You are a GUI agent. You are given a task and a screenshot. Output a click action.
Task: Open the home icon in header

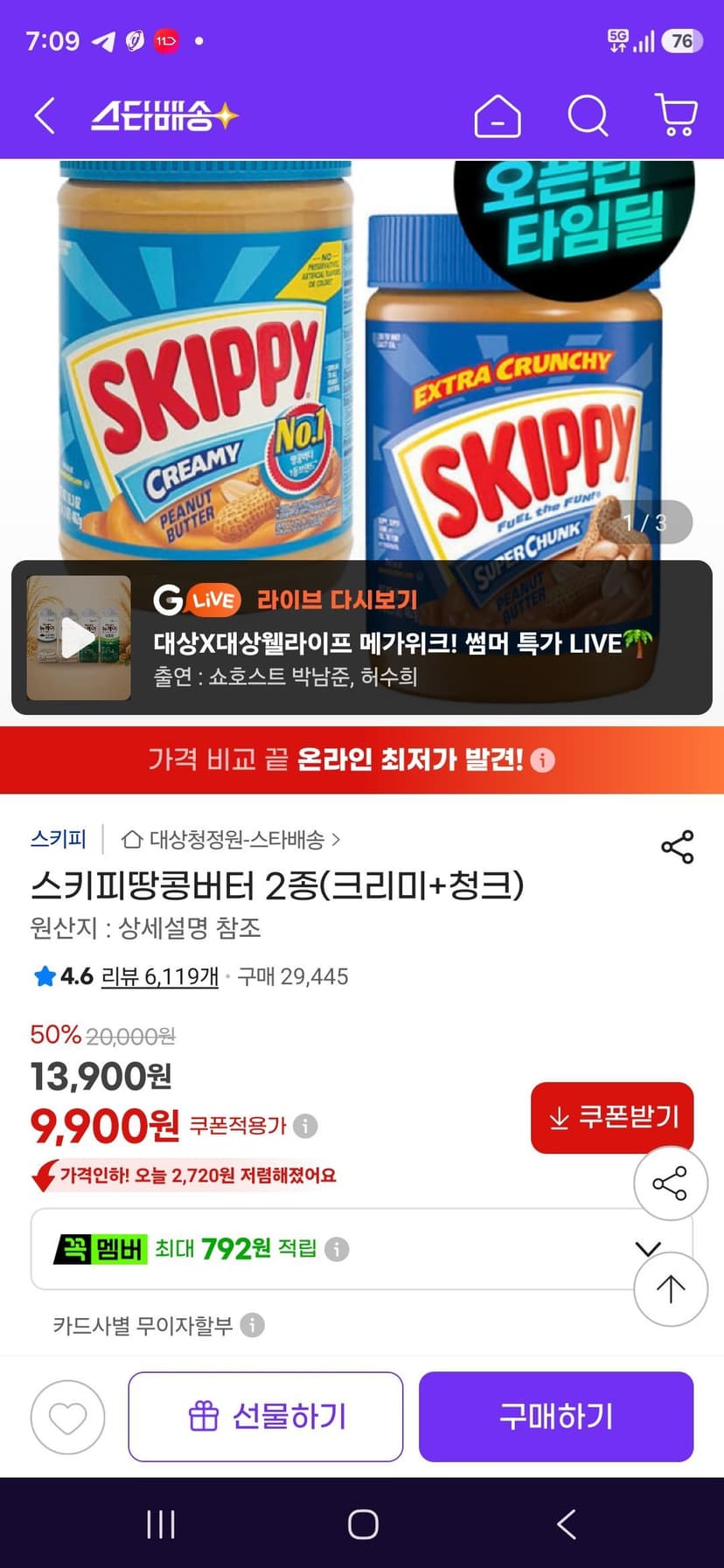498,115
